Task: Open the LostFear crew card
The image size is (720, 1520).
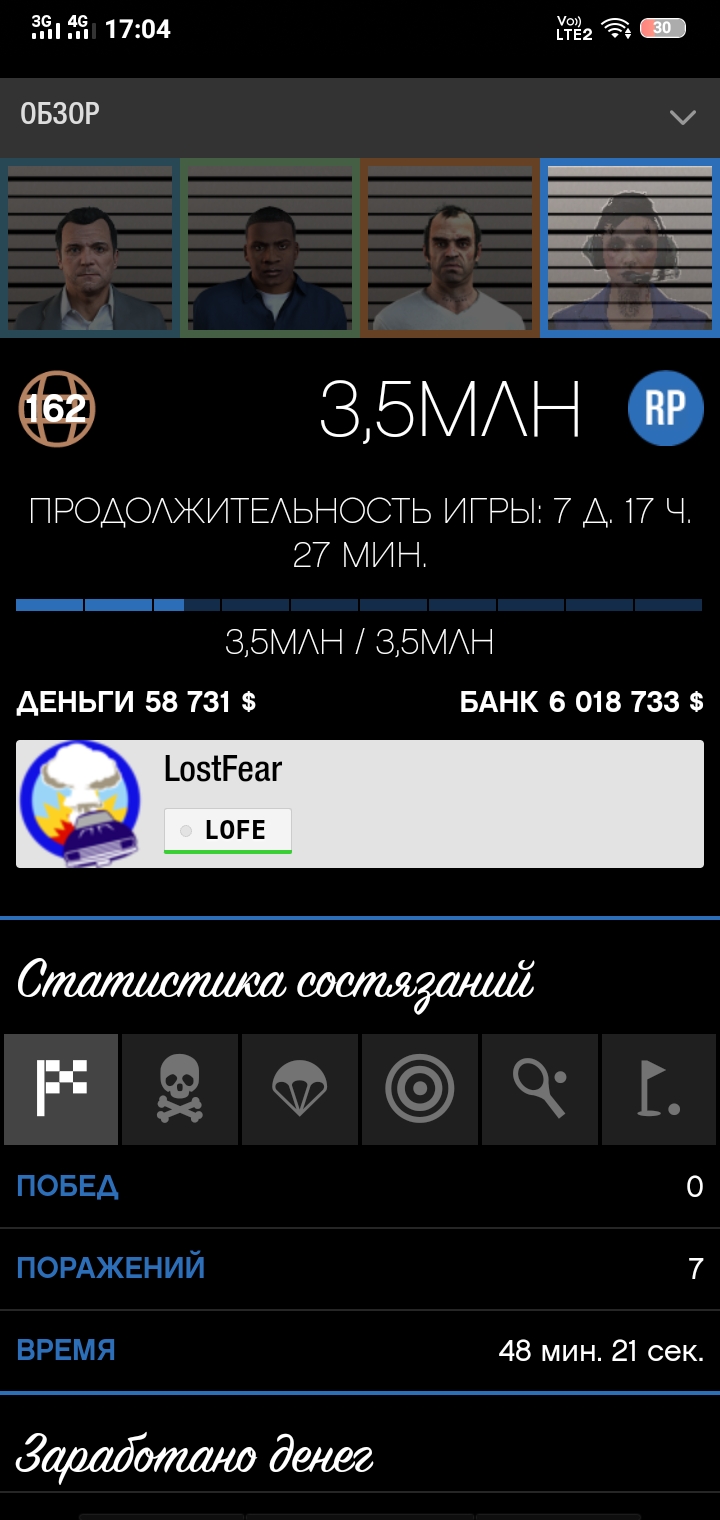Action: 360,804
